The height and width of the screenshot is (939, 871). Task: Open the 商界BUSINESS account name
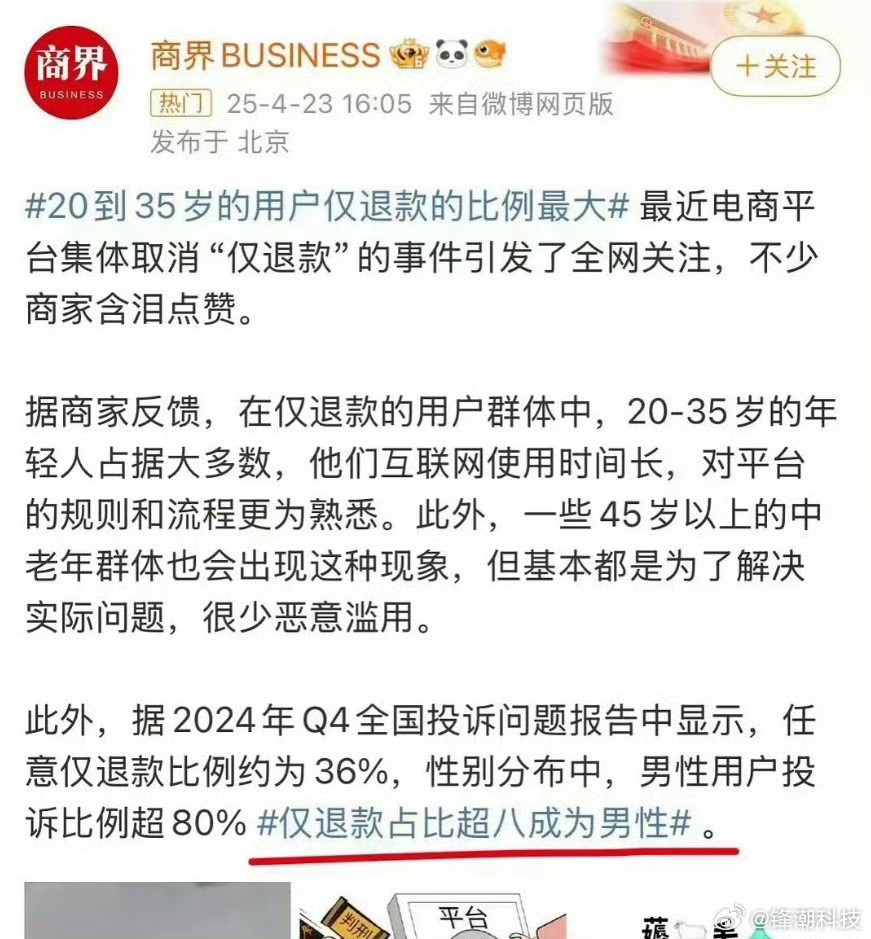coord(265,55)
